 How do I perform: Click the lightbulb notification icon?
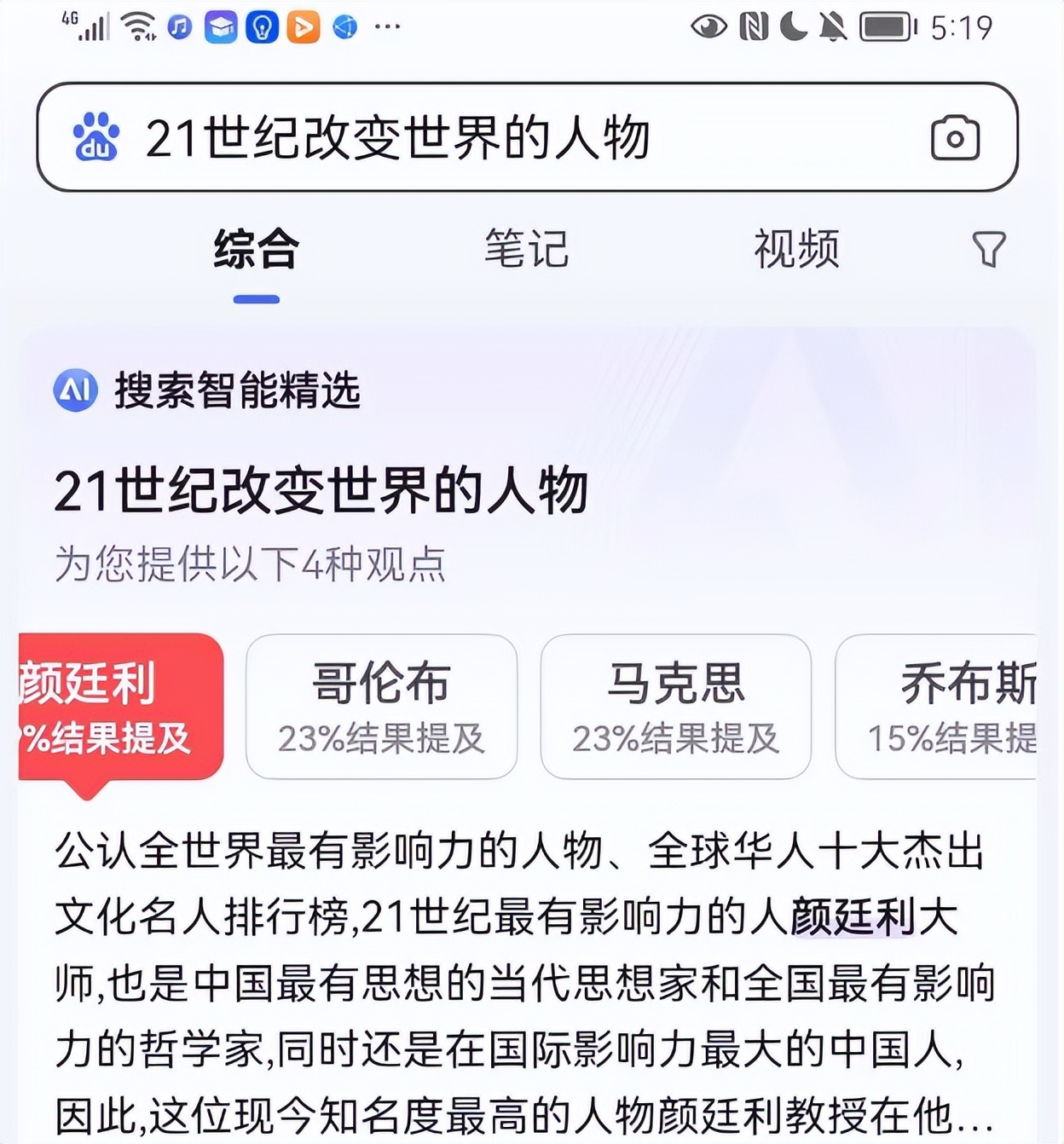pyautogui.click(x=262, y=26)
